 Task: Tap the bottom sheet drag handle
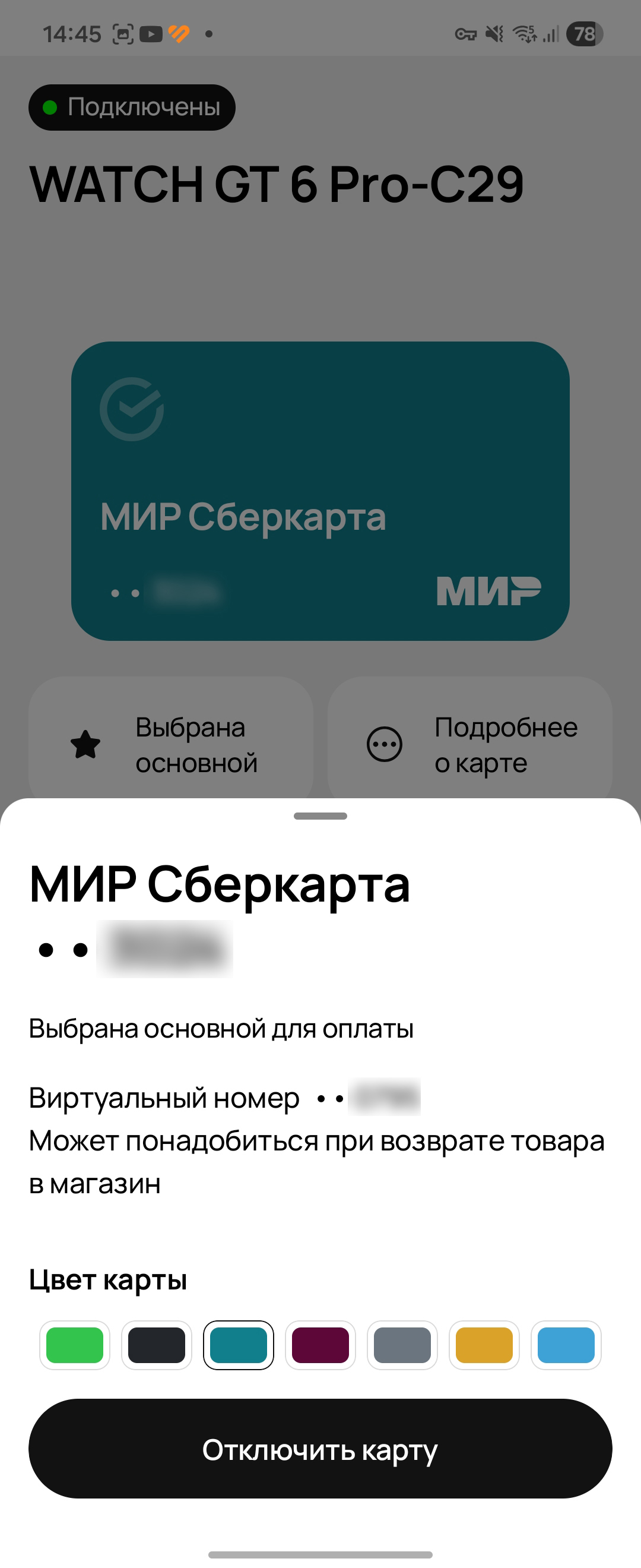coord(320,815)
